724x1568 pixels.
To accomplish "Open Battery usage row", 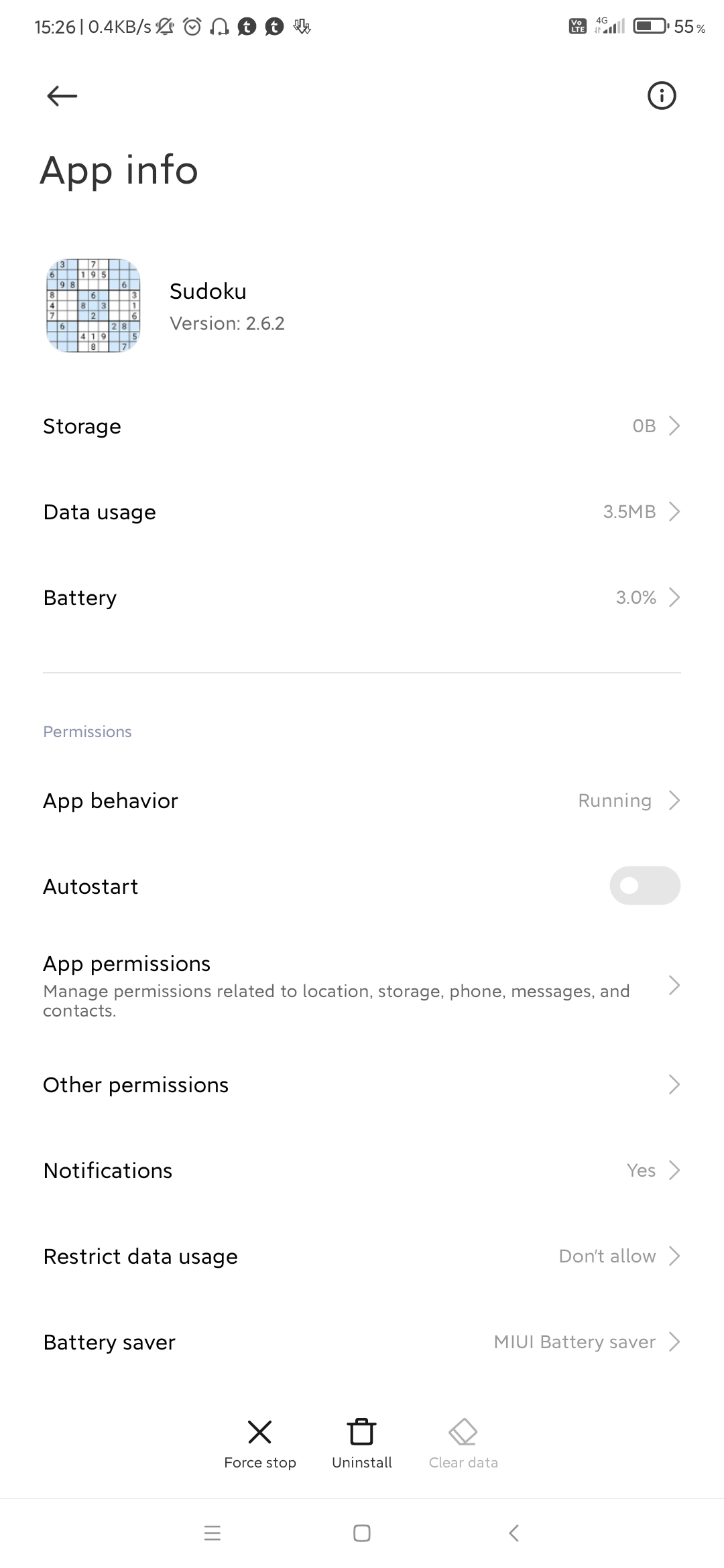I will (x=362, y=598).
